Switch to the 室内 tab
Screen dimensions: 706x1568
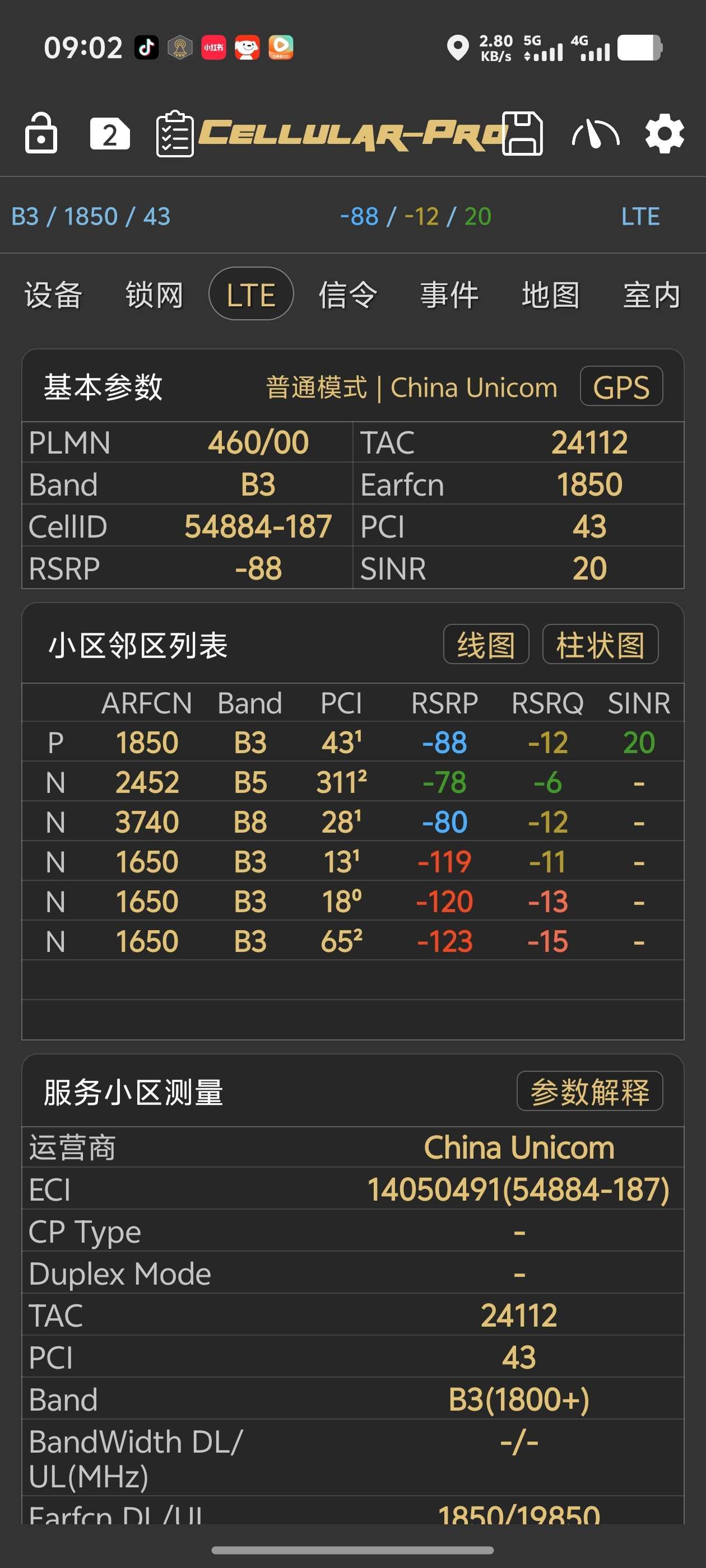click(651, 295)
